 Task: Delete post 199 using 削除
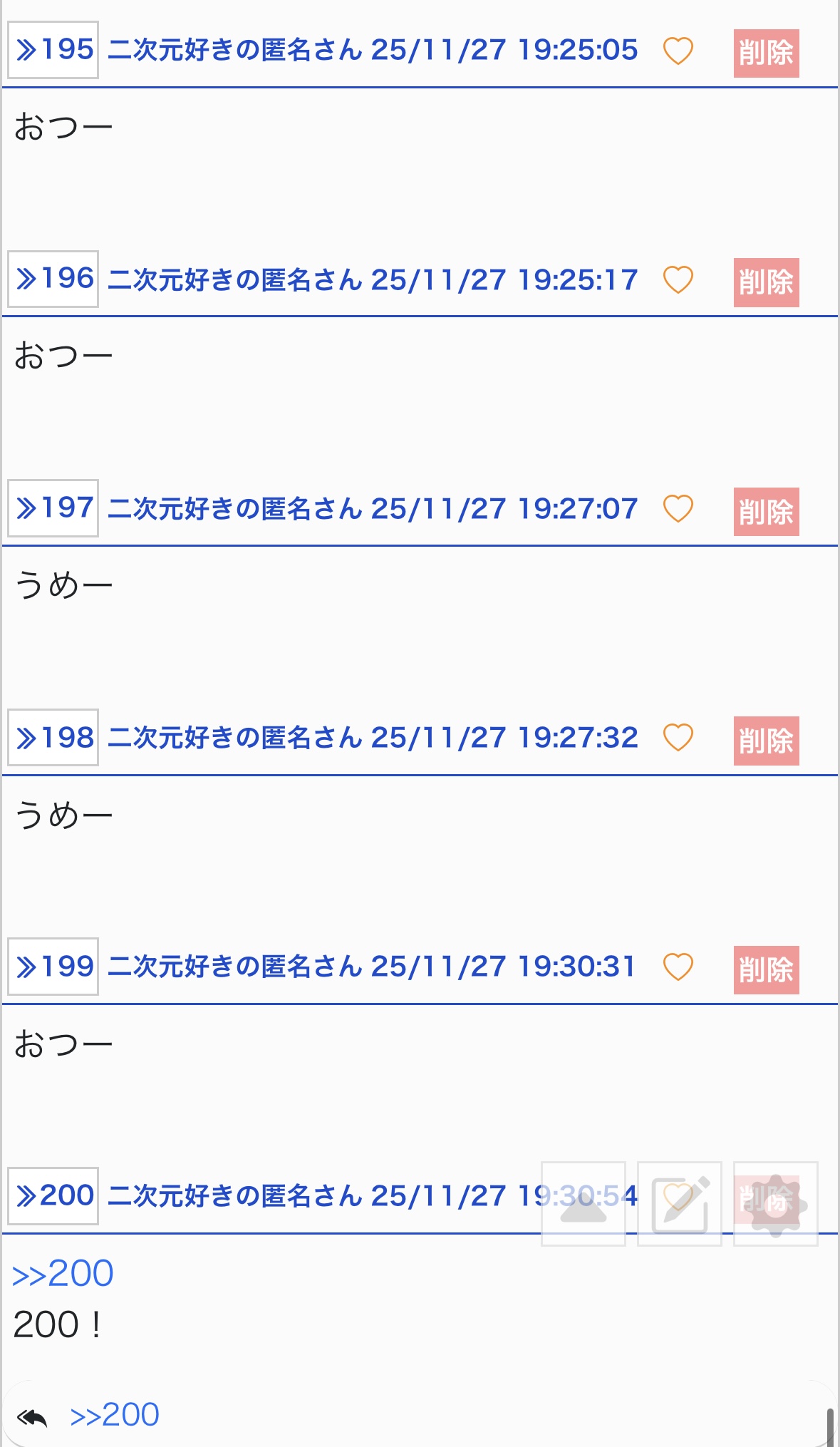pyautogui.click(x=766, y=970)
